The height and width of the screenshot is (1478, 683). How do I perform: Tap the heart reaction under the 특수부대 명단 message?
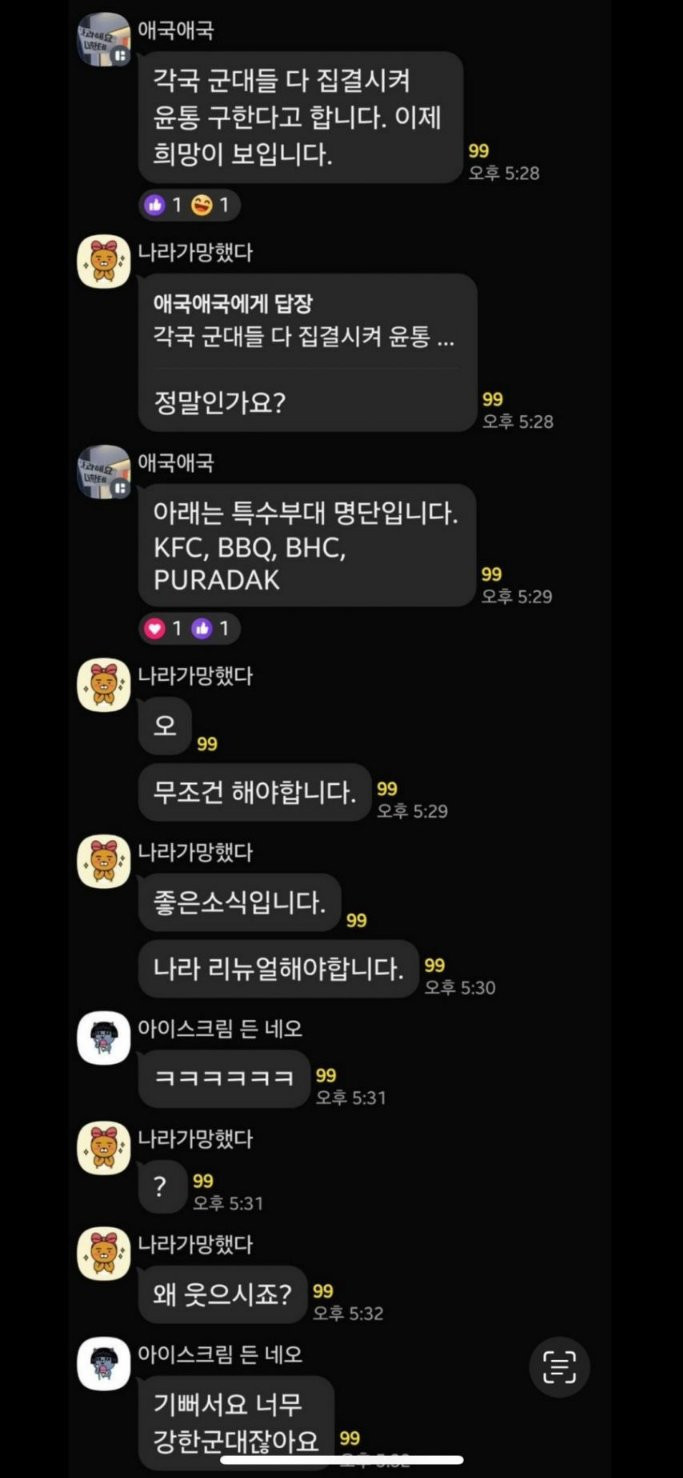tap(156, 629)
